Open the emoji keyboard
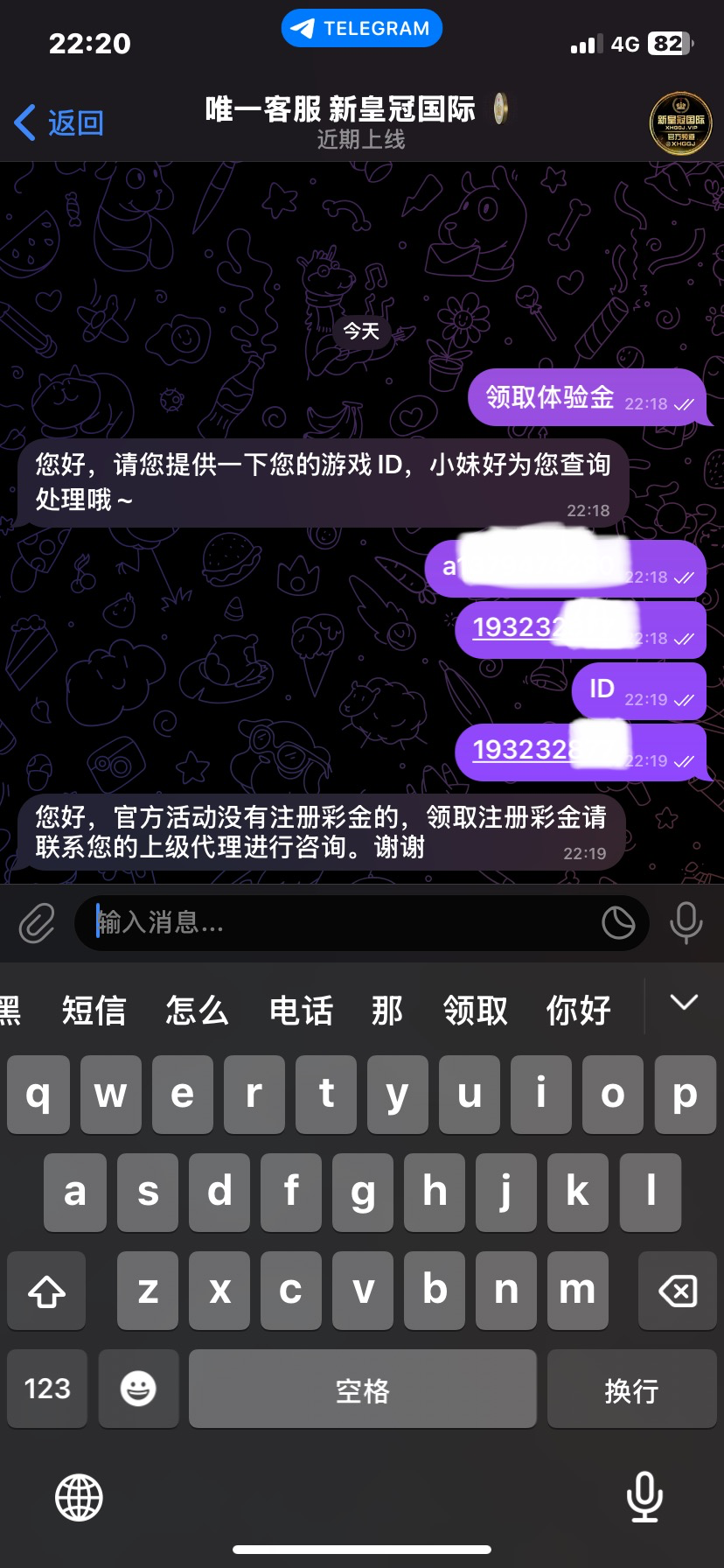The width and height of the screenshot is (724, 1568). pos(138,1389)
